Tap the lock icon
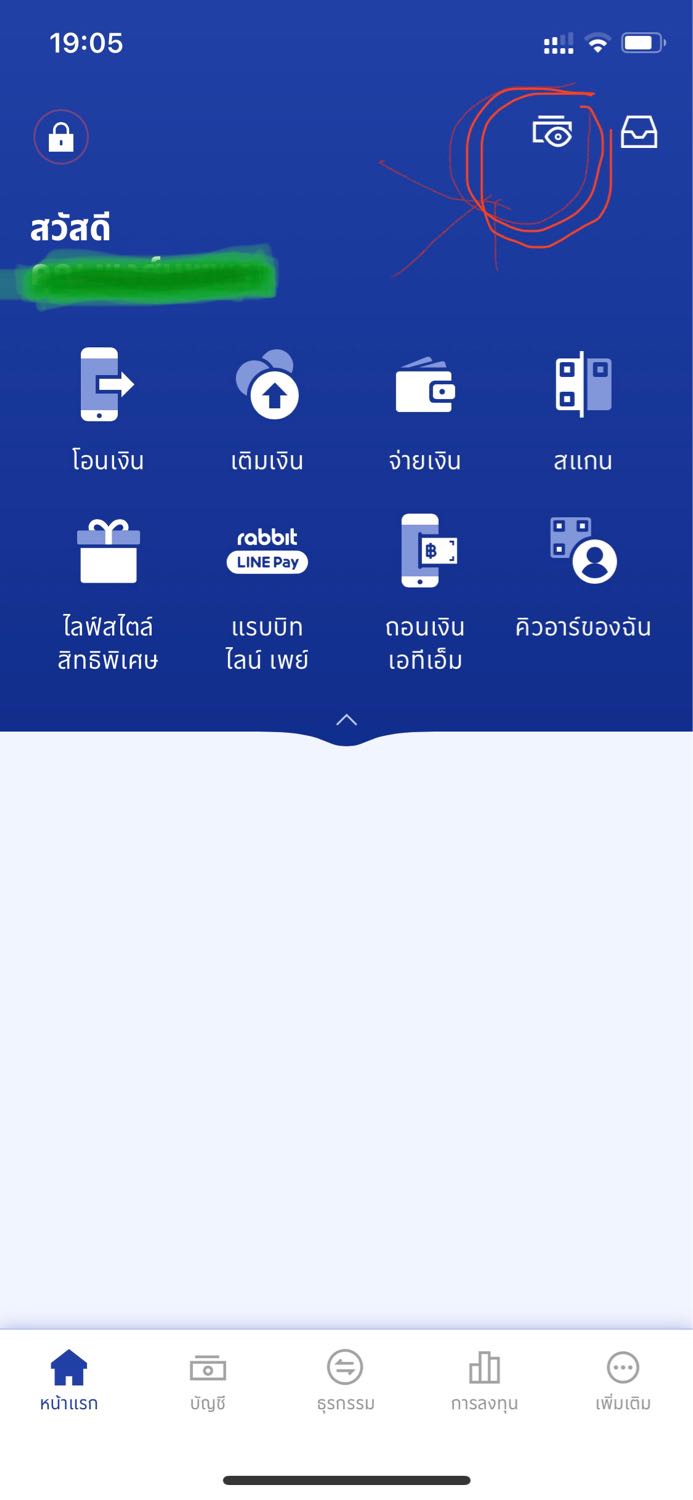693x1500 pixels. pos(61,137)
